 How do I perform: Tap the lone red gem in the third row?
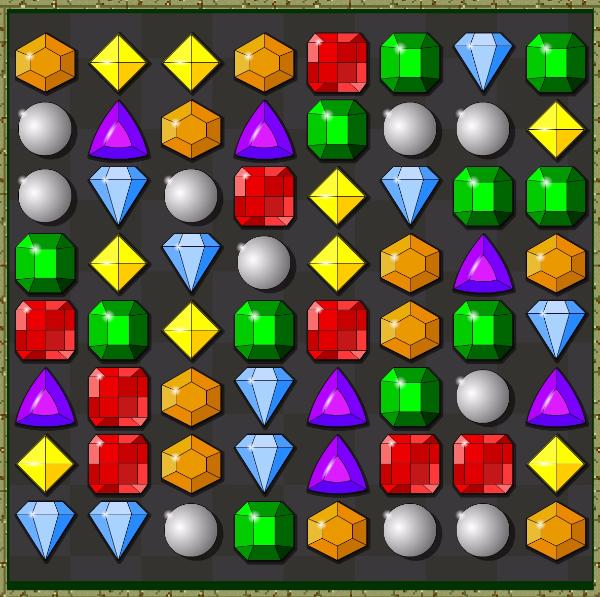click(264, 196)
